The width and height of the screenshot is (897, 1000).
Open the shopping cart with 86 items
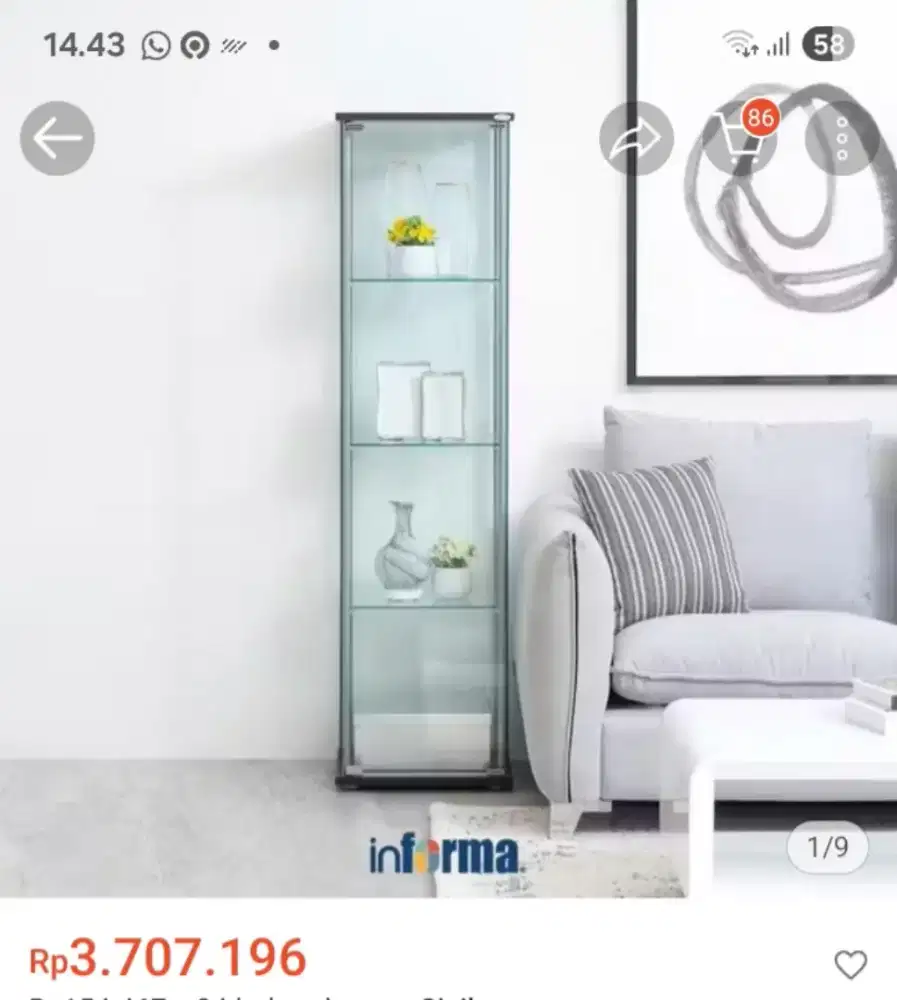pos(741,141)
